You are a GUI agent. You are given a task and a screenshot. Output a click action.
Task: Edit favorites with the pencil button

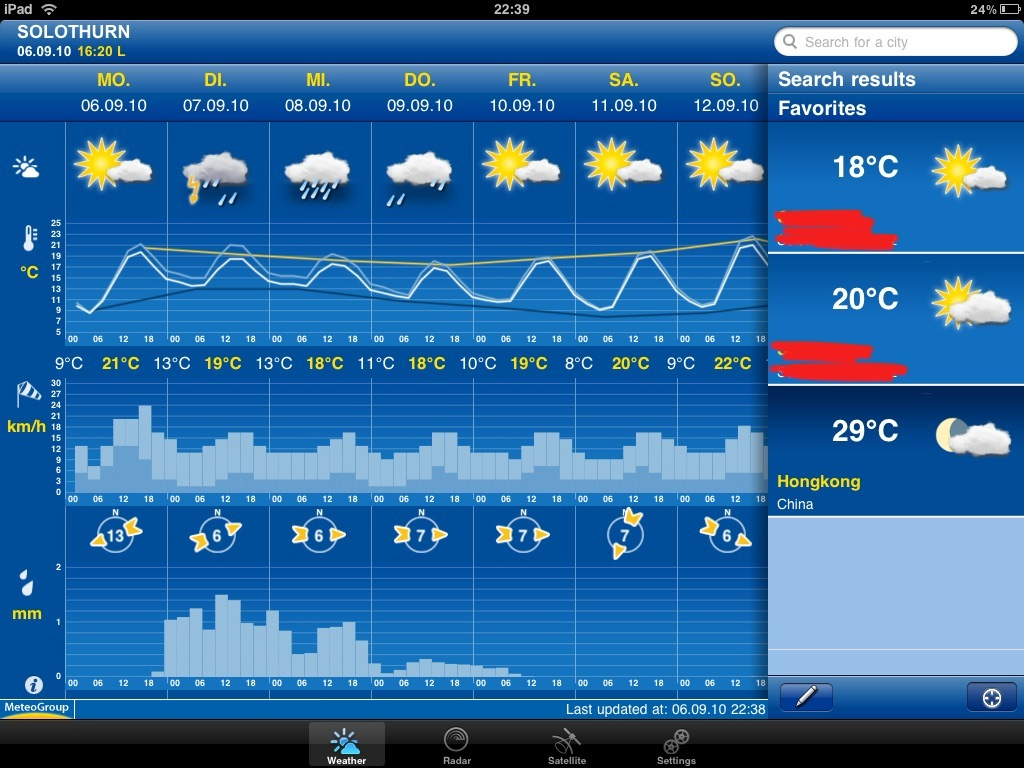point(806,697)
